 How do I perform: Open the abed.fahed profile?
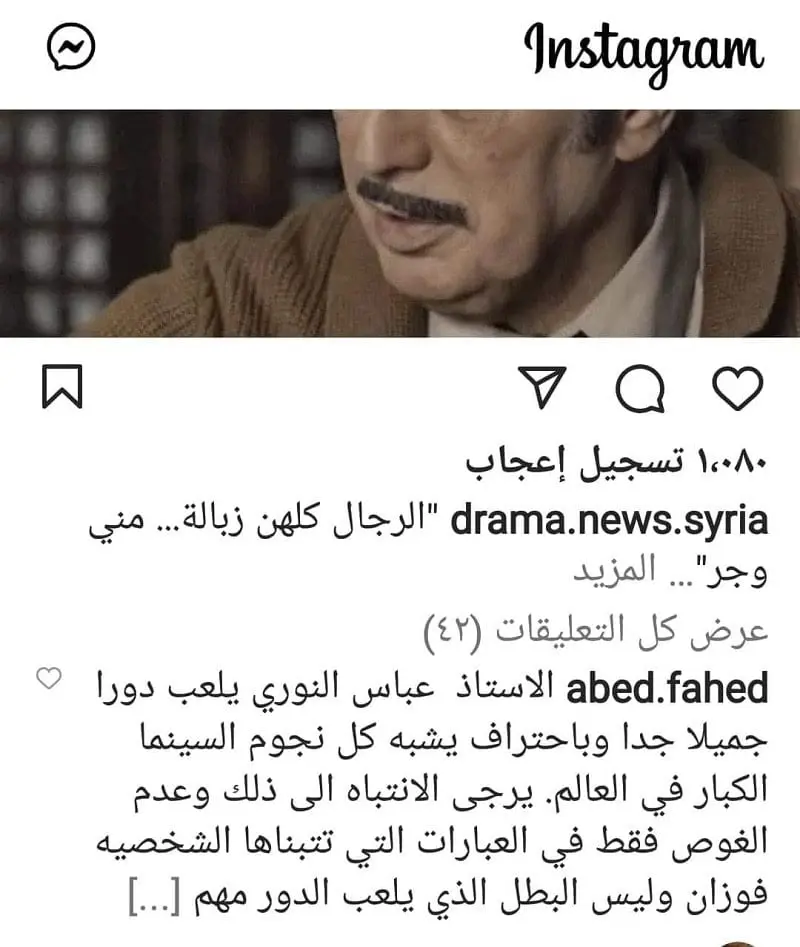667,687
